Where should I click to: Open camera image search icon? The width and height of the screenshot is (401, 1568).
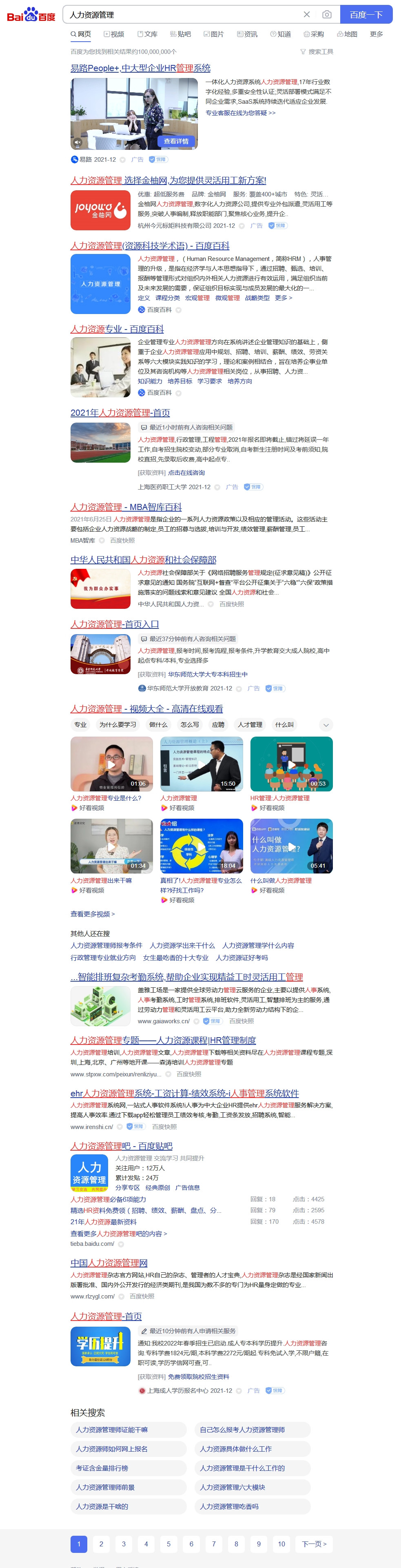327,15
